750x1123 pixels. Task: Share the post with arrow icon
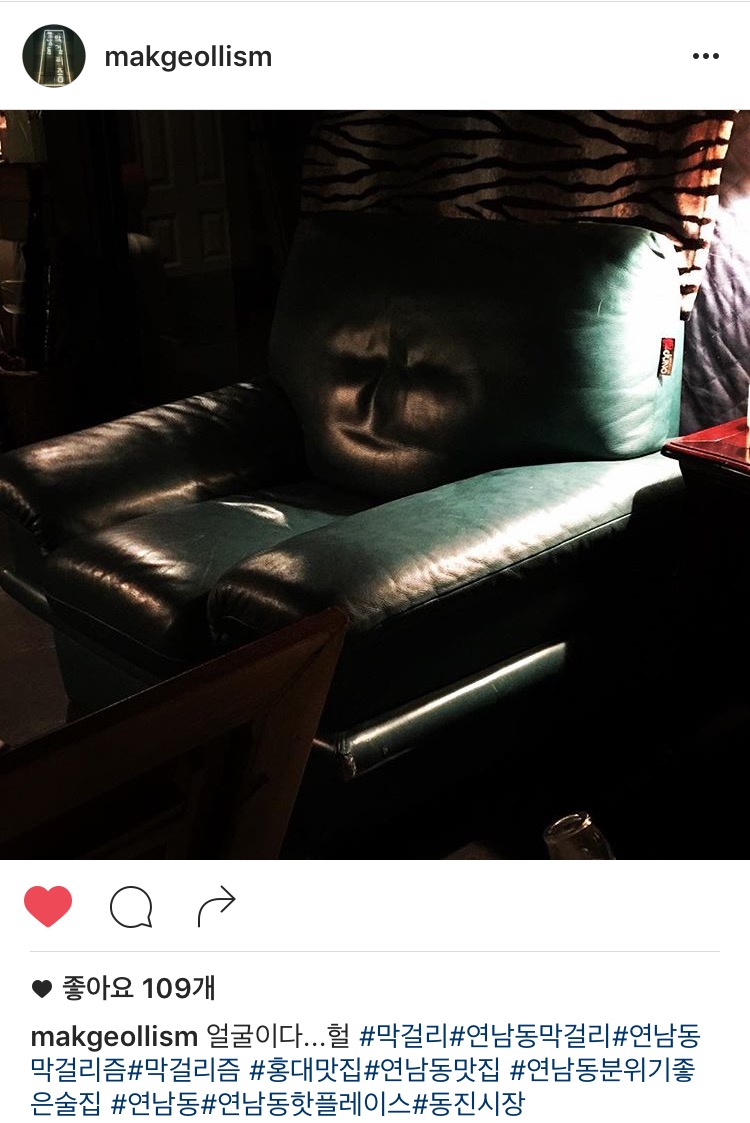click(216, 907)
